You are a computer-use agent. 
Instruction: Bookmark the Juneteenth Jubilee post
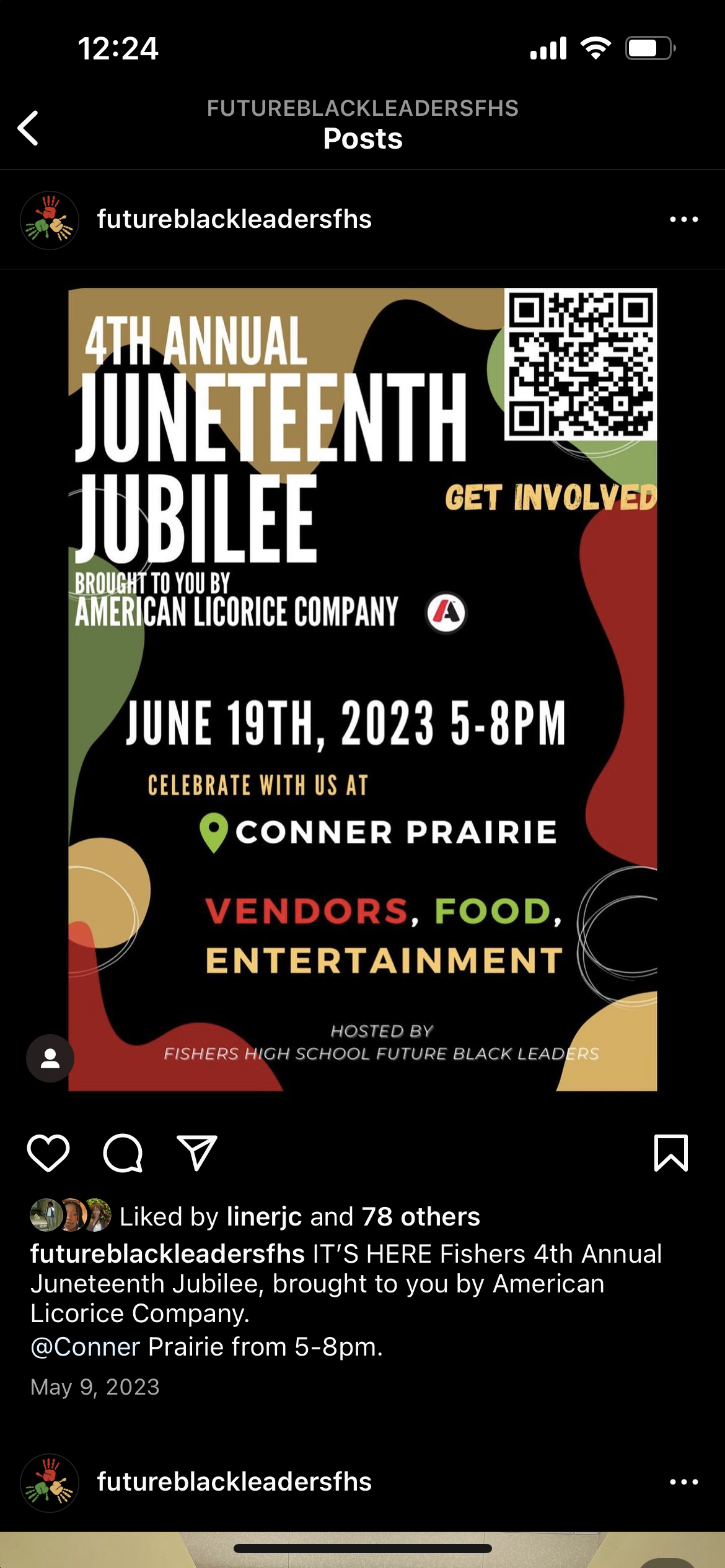pyautogui.click(x=670, y=1153)
